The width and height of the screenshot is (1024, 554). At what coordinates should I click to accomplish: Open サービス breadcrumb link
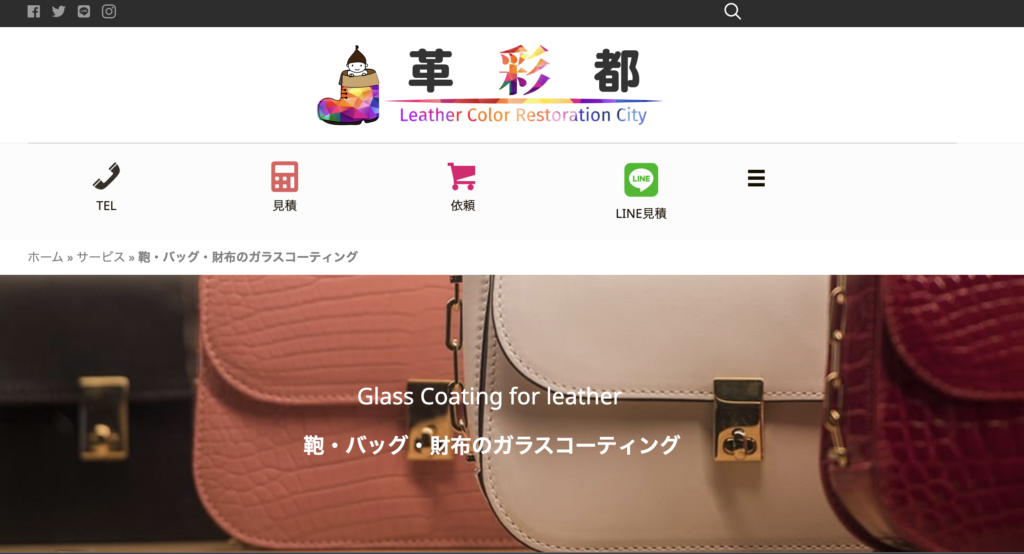coord(101,257)
